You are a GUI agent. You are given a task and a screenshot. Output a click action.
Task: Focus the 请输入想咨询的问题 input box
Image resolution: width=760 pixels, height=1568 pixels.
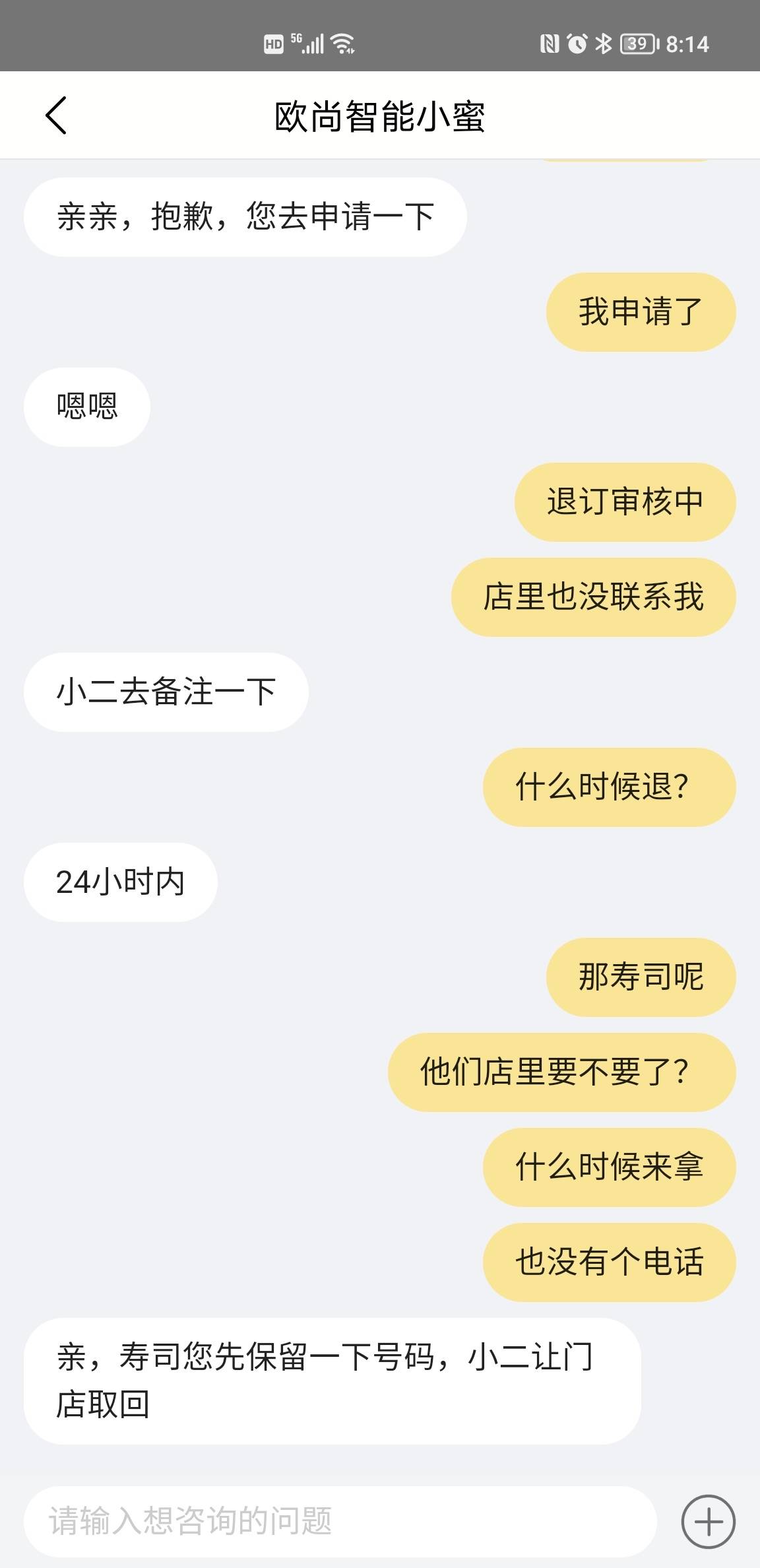click(x=340, y=1521)
